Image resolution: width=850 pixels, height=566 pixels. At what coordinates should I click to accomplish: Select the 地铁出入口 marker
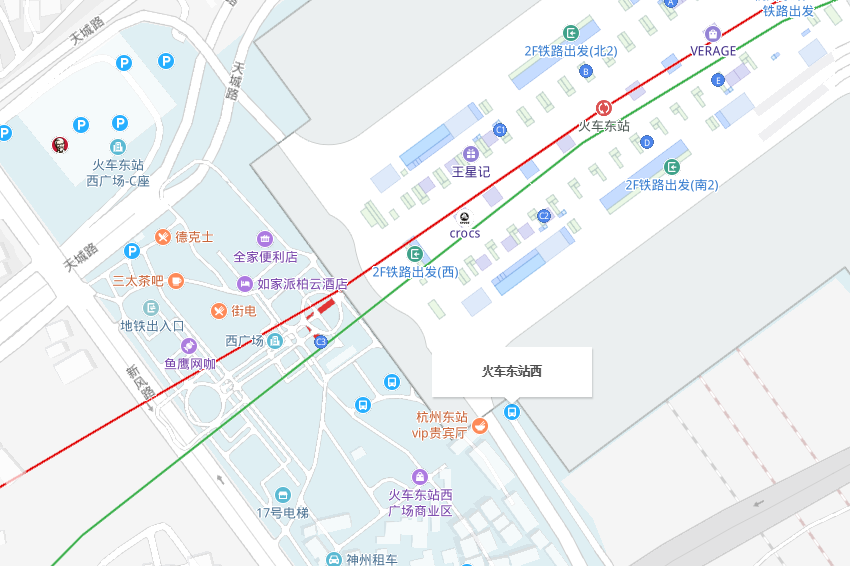(x=151, y=308)
